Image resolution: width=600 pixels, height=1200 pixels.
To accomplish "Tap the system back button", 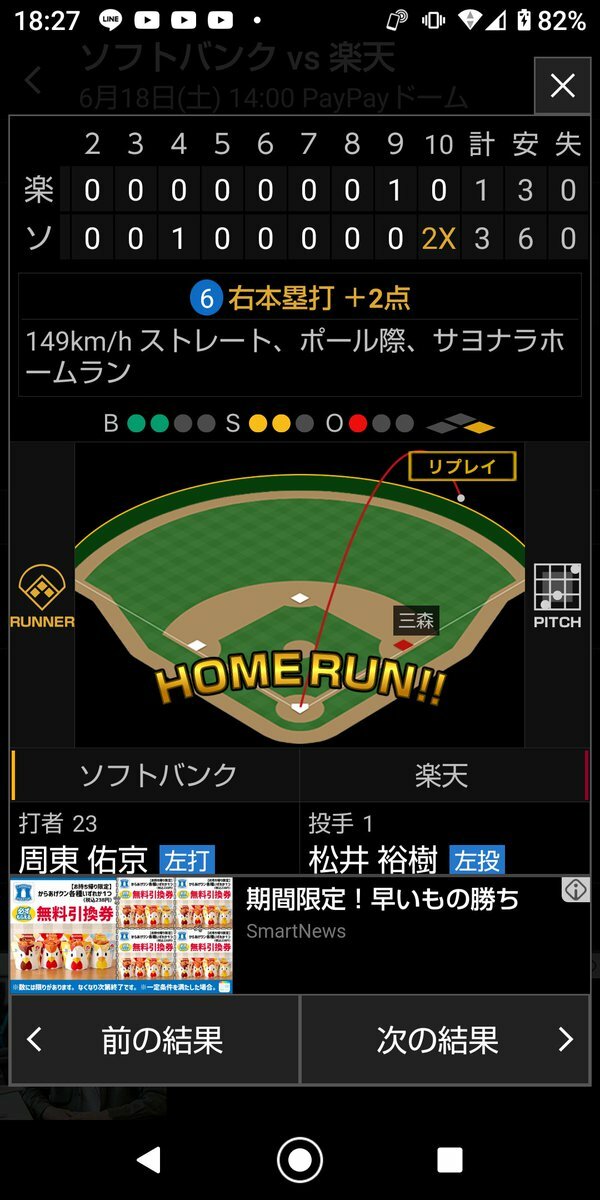I will click(149, 1160).
